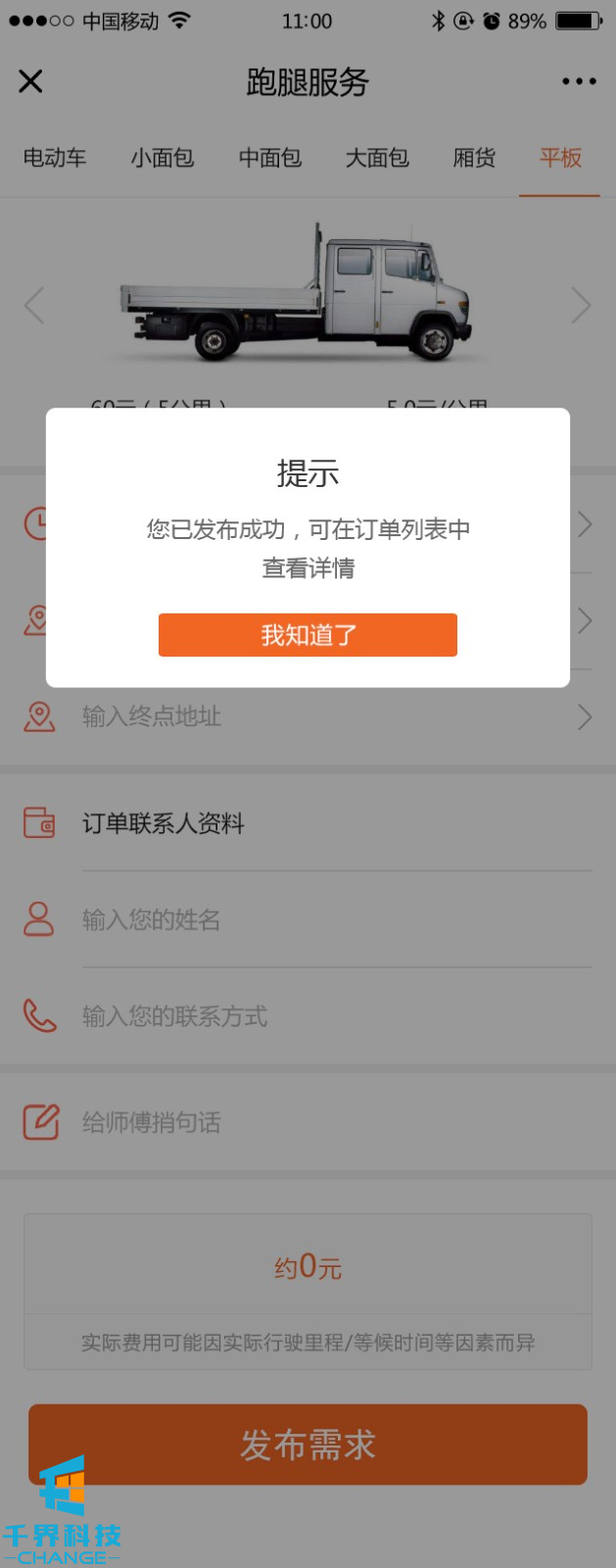Open the three-dot overflow menu
This screenshot has width=616, height=1568.
click(579, 81)
